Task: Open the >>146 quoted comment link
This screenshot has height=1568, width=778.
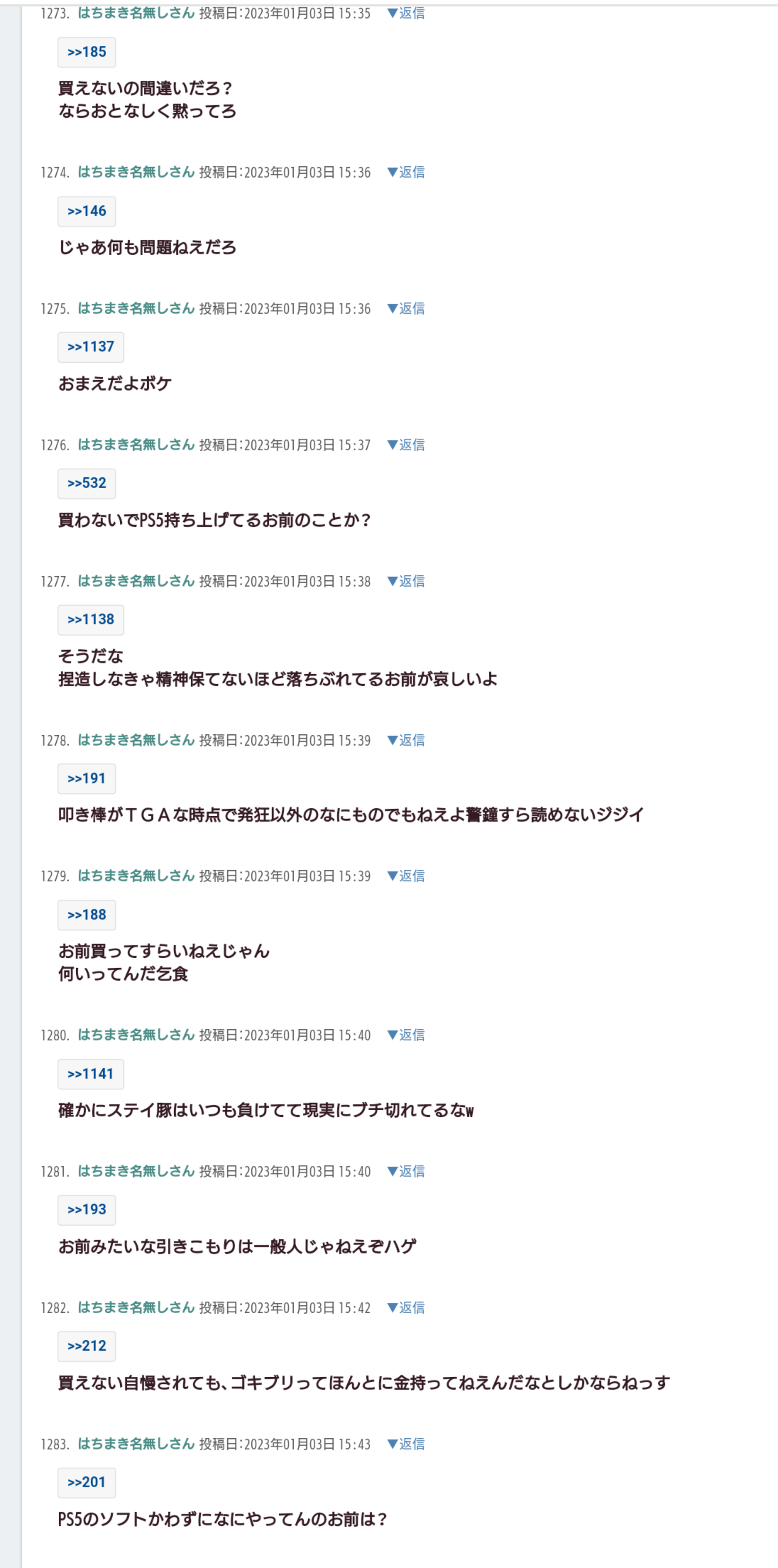Action: 87,211
